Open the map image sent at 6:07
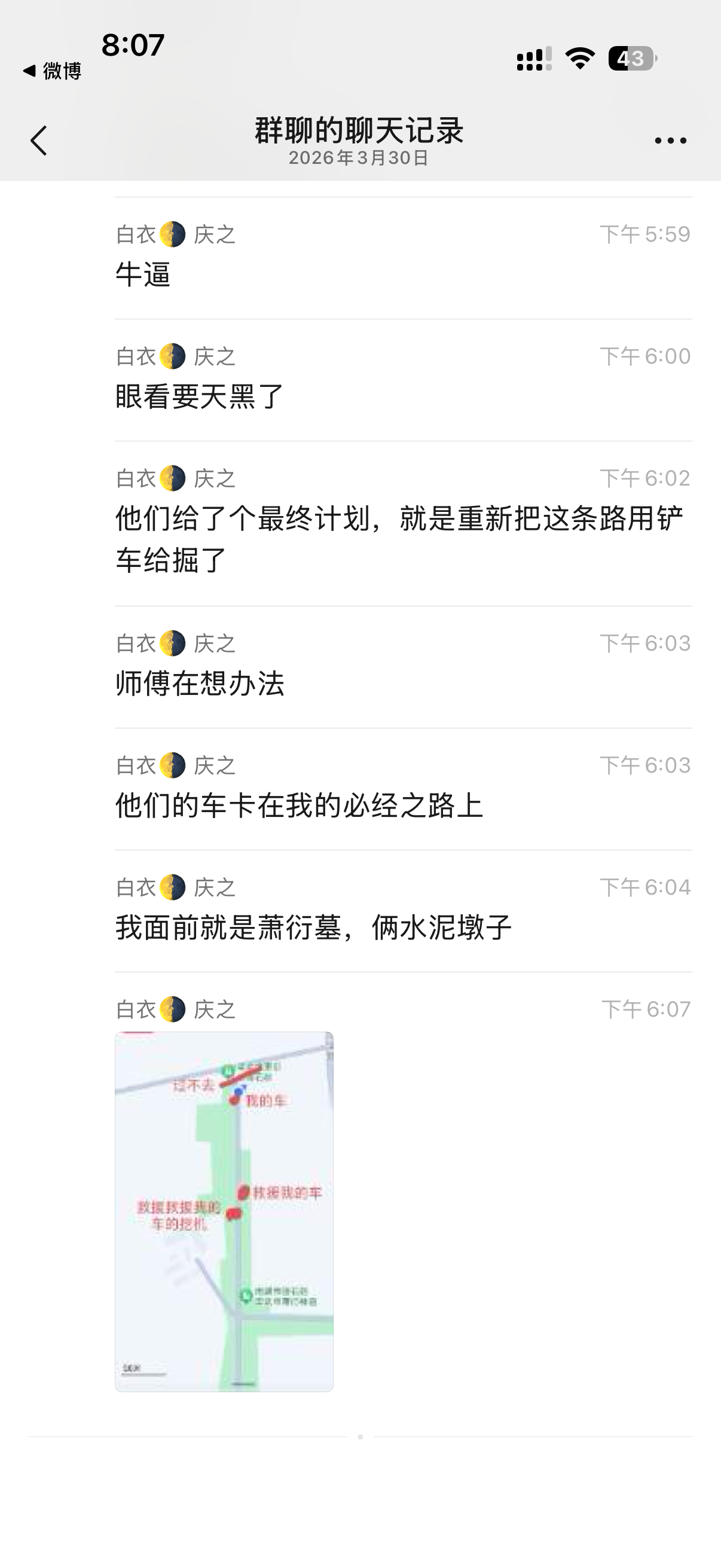The height and width of the screenshot is (1568, 721). pos(224,1212)
